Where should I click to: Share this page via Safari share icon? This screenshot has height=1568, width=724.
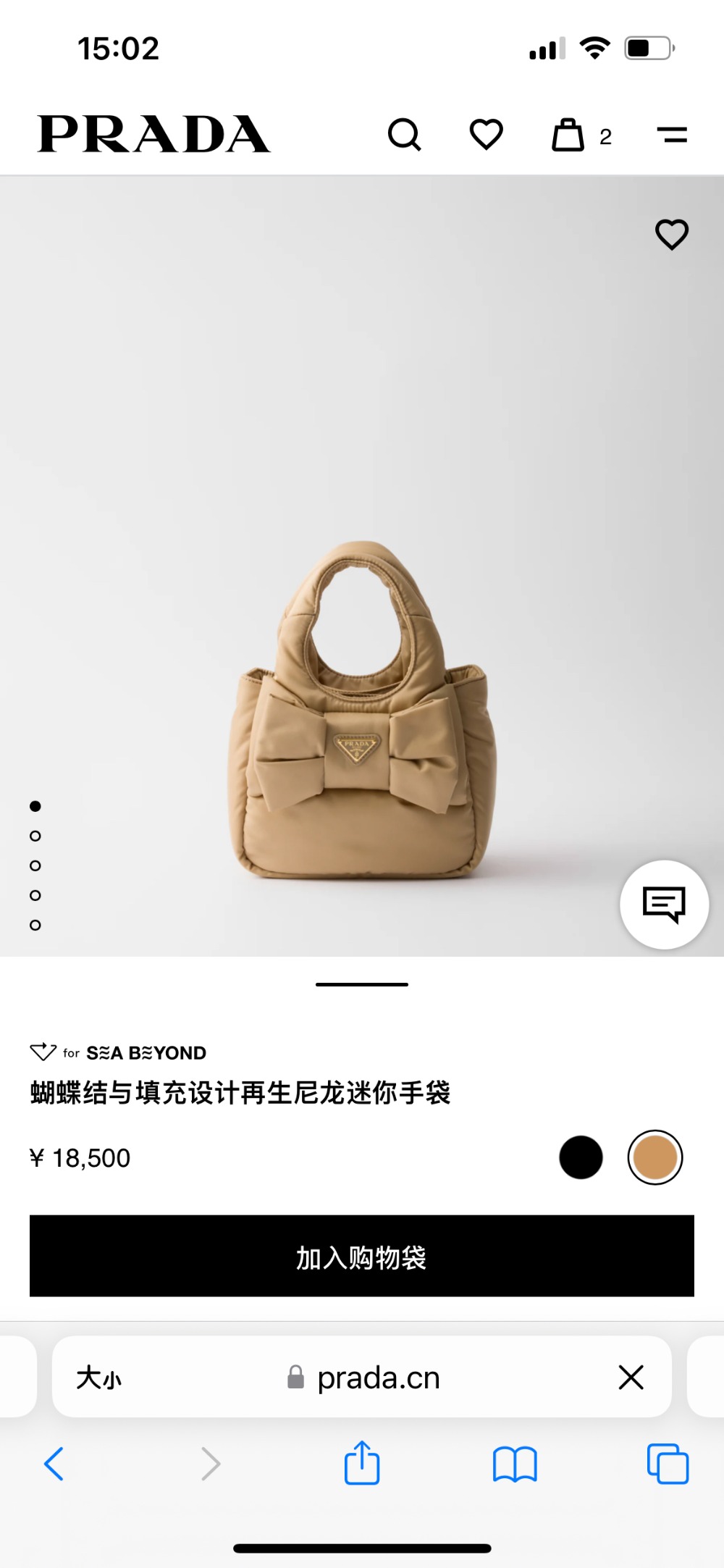[x=362, y=1463]
